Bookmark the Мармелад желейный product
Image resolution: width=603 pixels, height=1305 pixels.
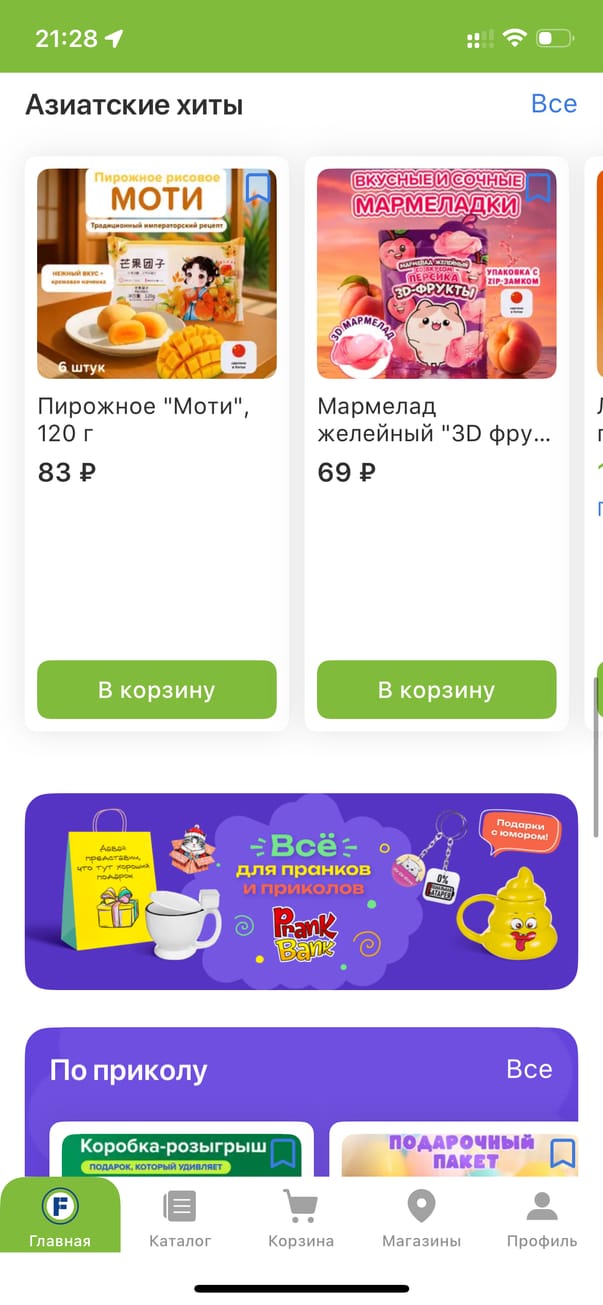[x=538, y=187]
